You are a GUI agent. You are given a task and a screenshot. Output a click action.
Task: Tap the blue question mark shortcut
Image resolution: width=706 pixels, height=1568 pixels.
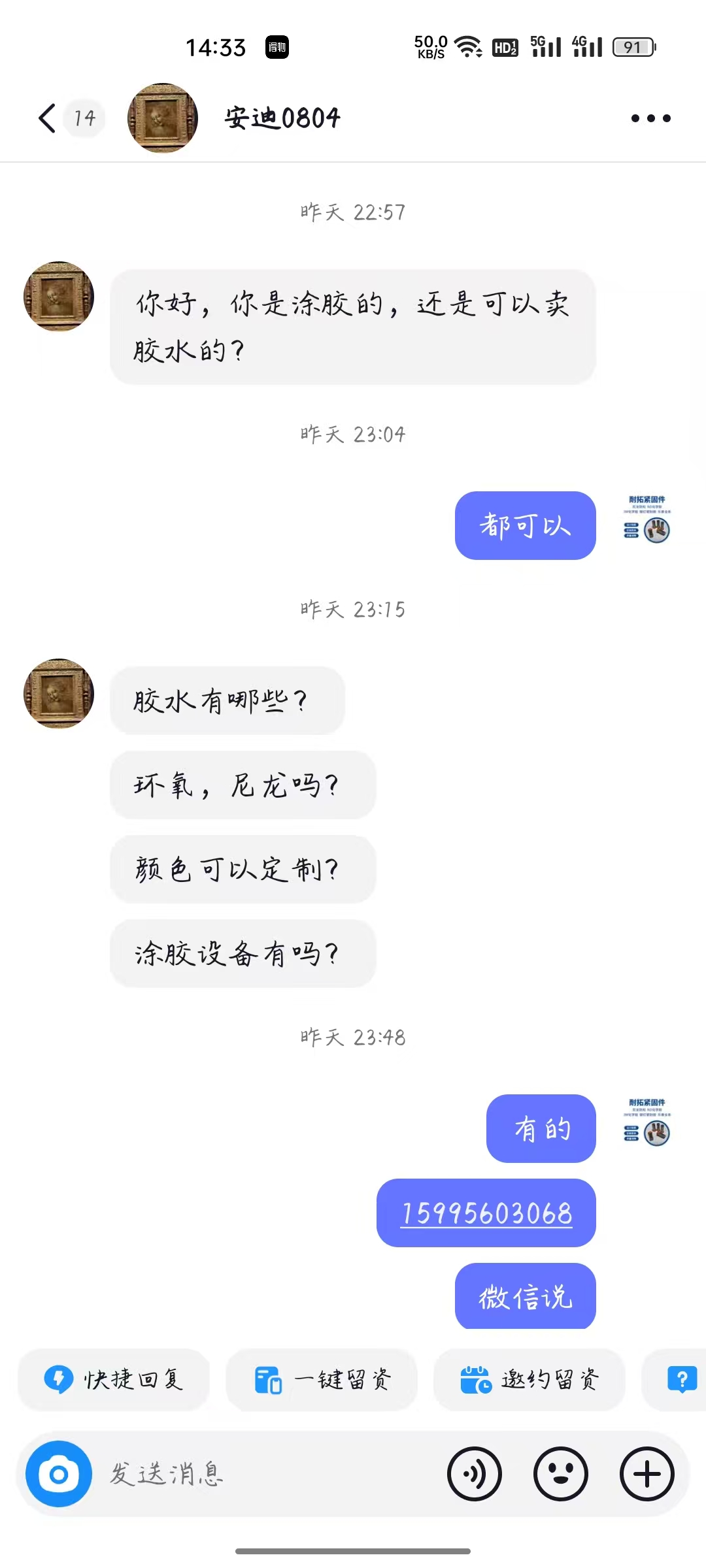682,1379
